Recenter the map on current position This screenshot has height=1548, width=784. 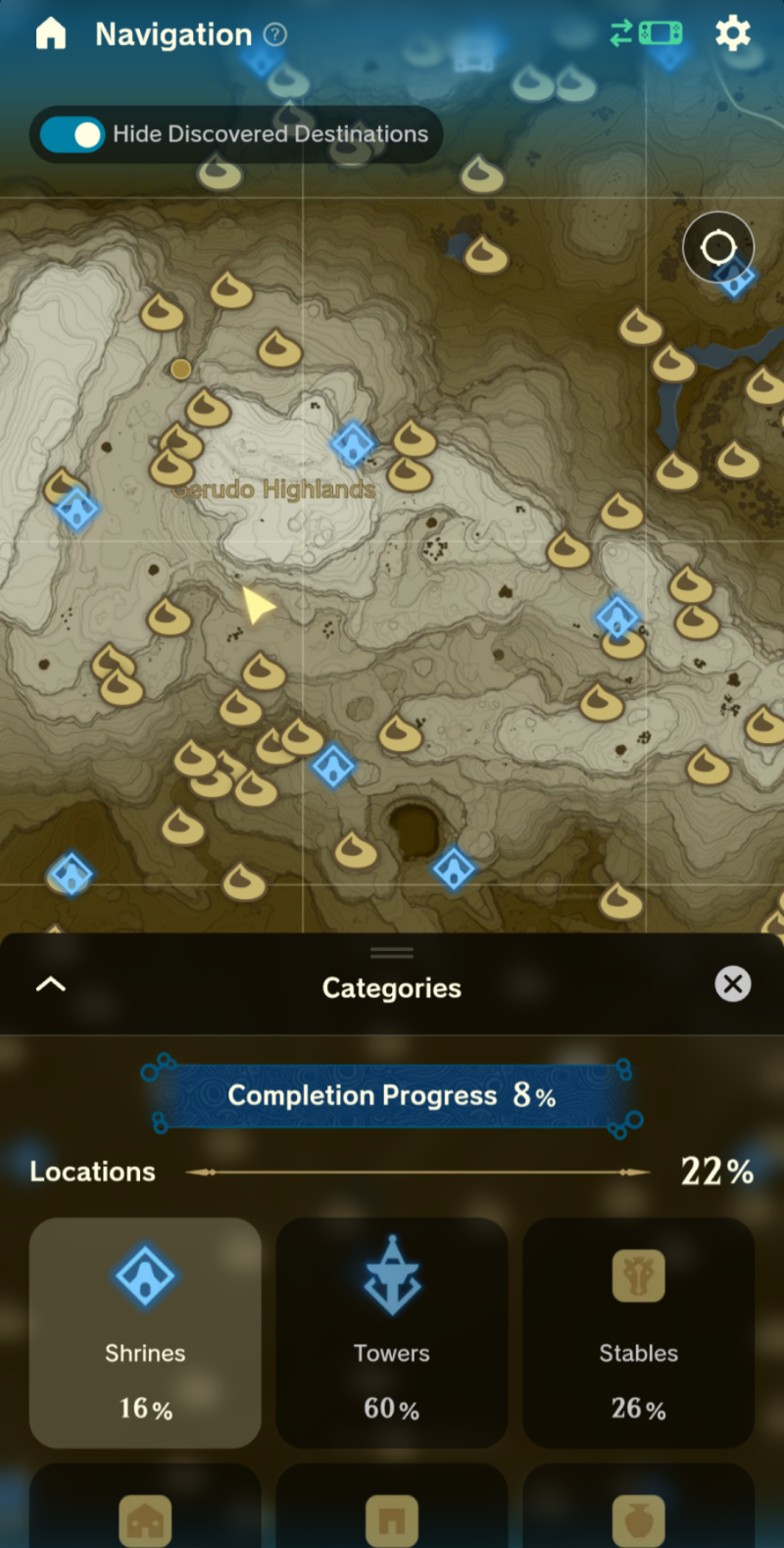[718, 247]
